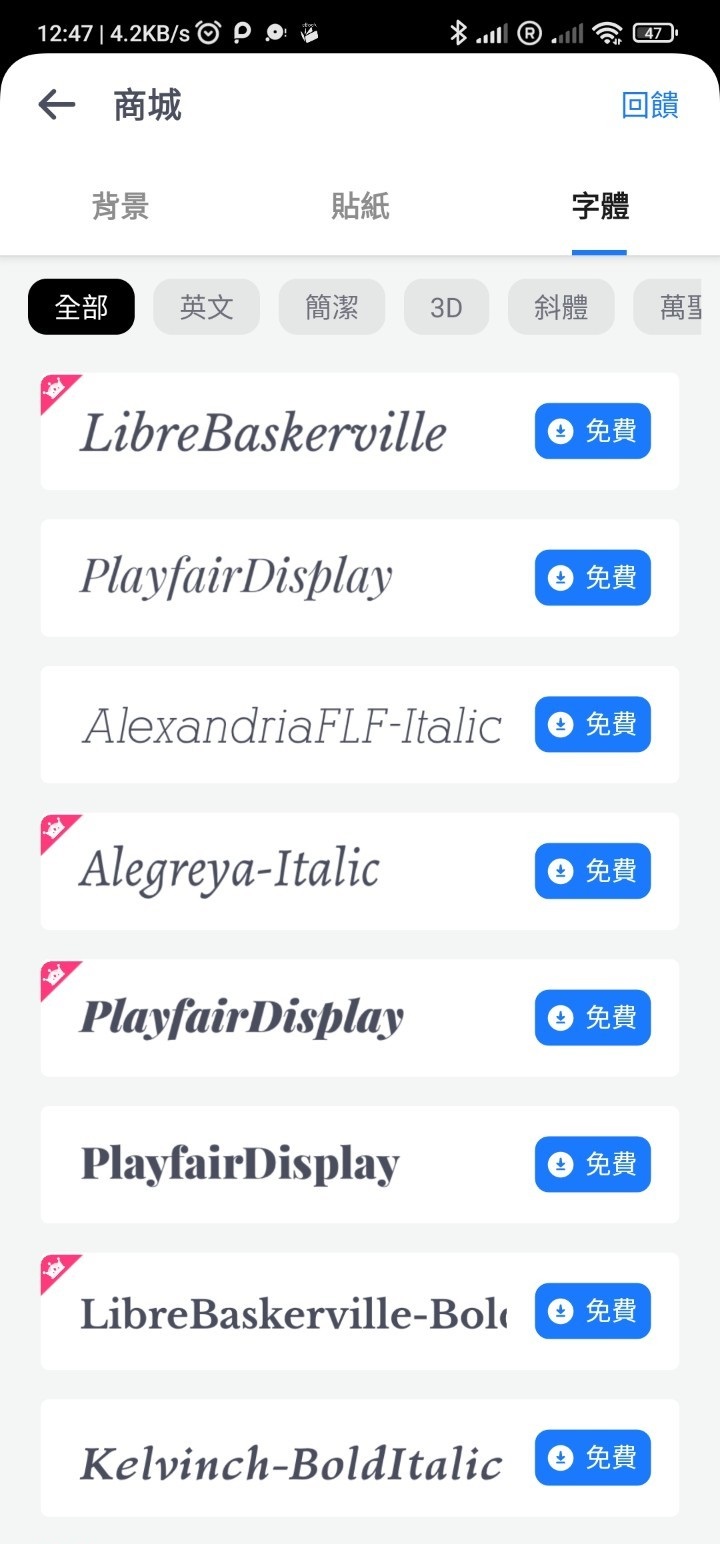
Task: Switch to the 背景 tab
Action: pyautogui.click(x=120, y=207)
